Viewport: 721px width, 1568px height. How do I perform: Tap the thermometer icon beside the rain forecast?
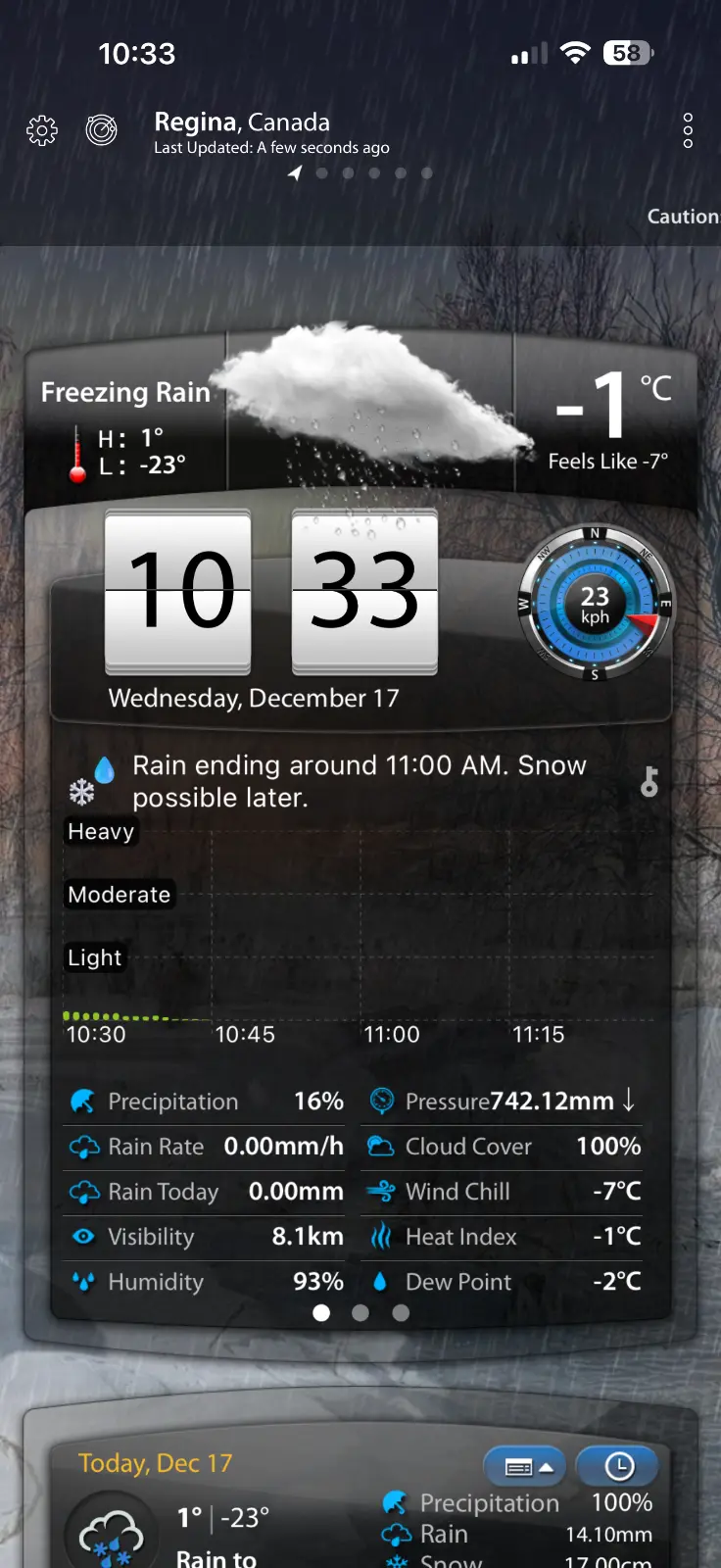pos(649,781)
